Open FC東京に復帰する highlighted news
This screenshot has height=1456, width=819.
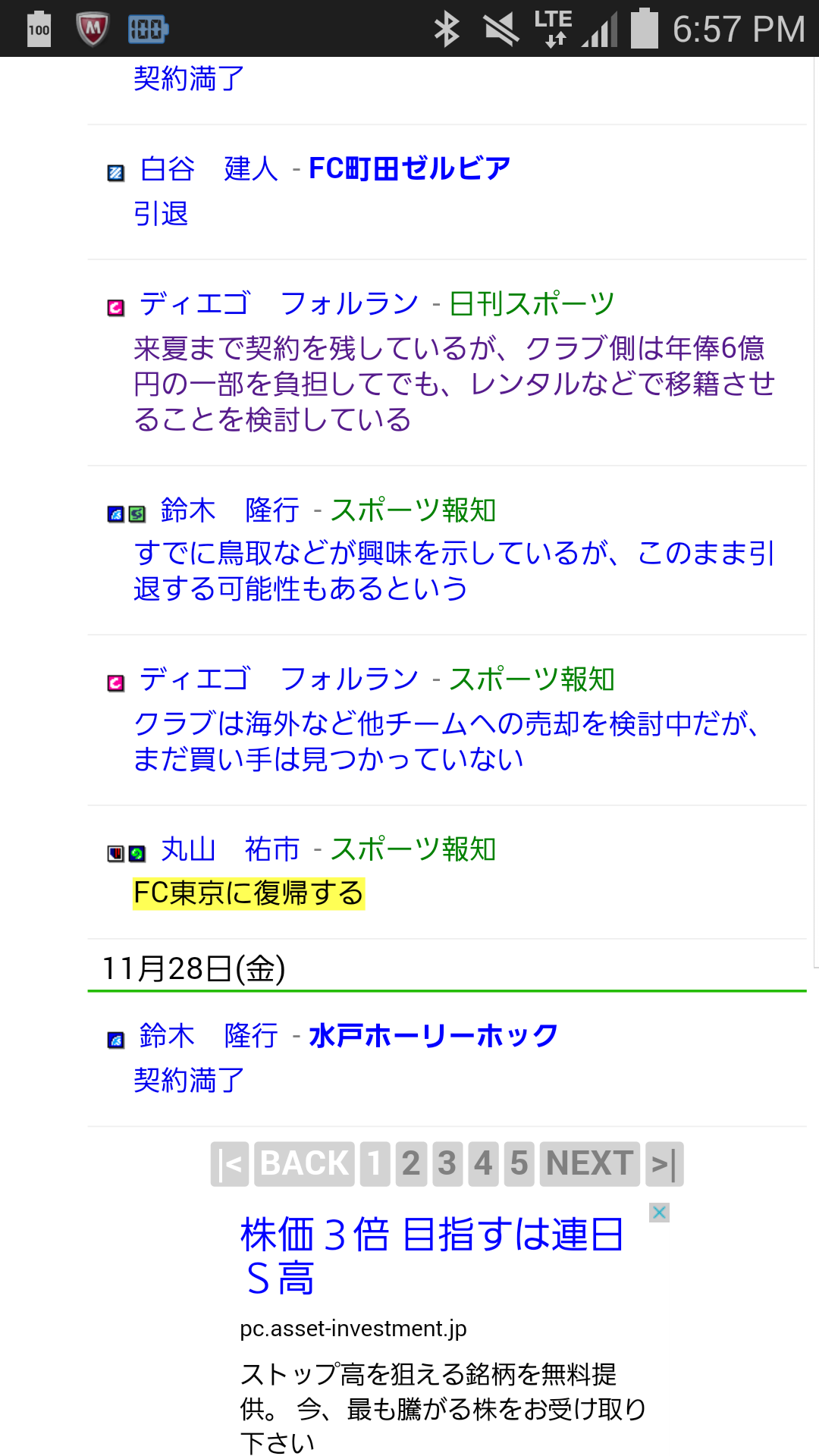coord(249,893)
